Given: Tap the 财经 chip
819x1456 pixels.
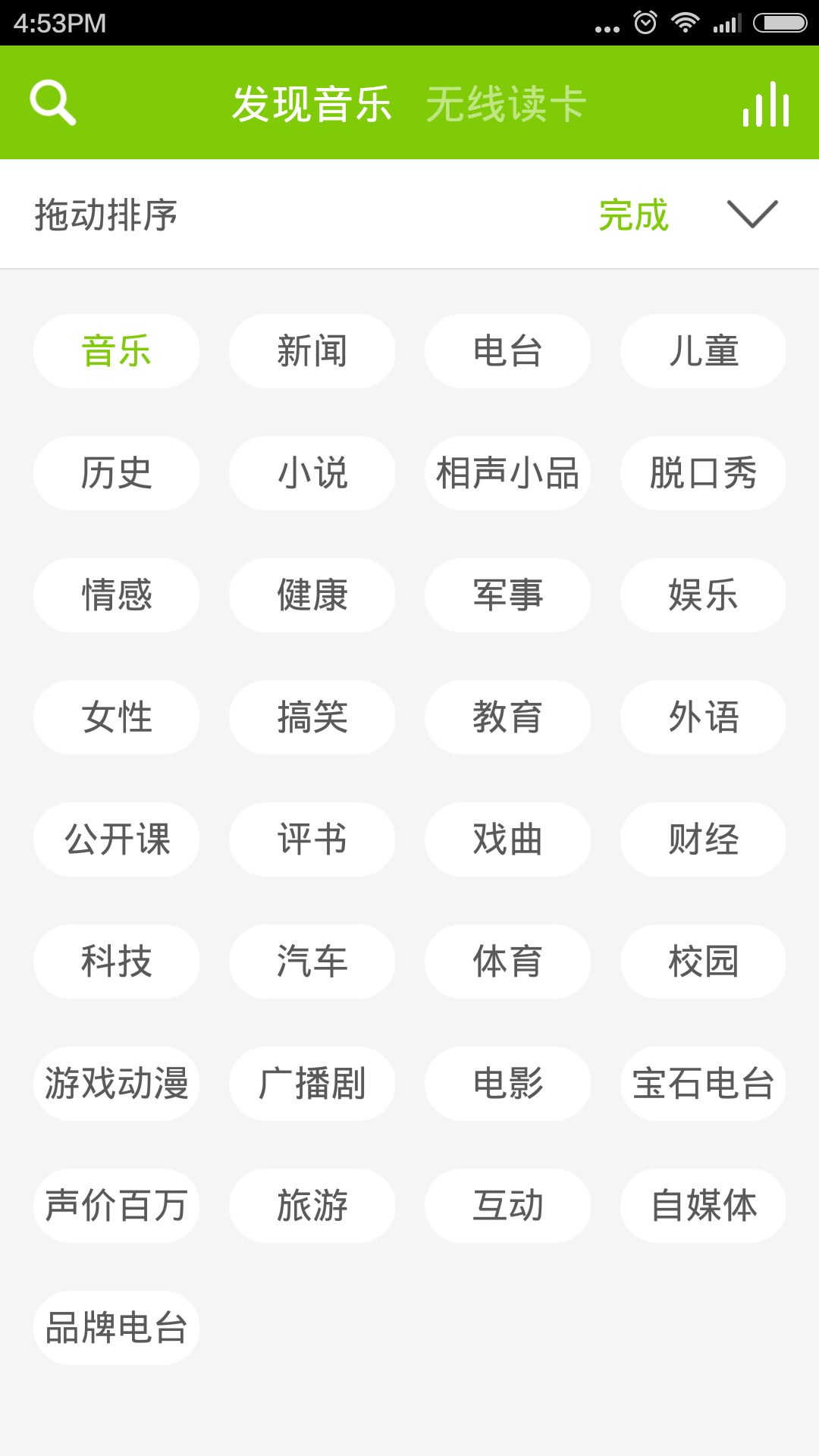Looking at the screenshot, I should click(x=703, y=839).
